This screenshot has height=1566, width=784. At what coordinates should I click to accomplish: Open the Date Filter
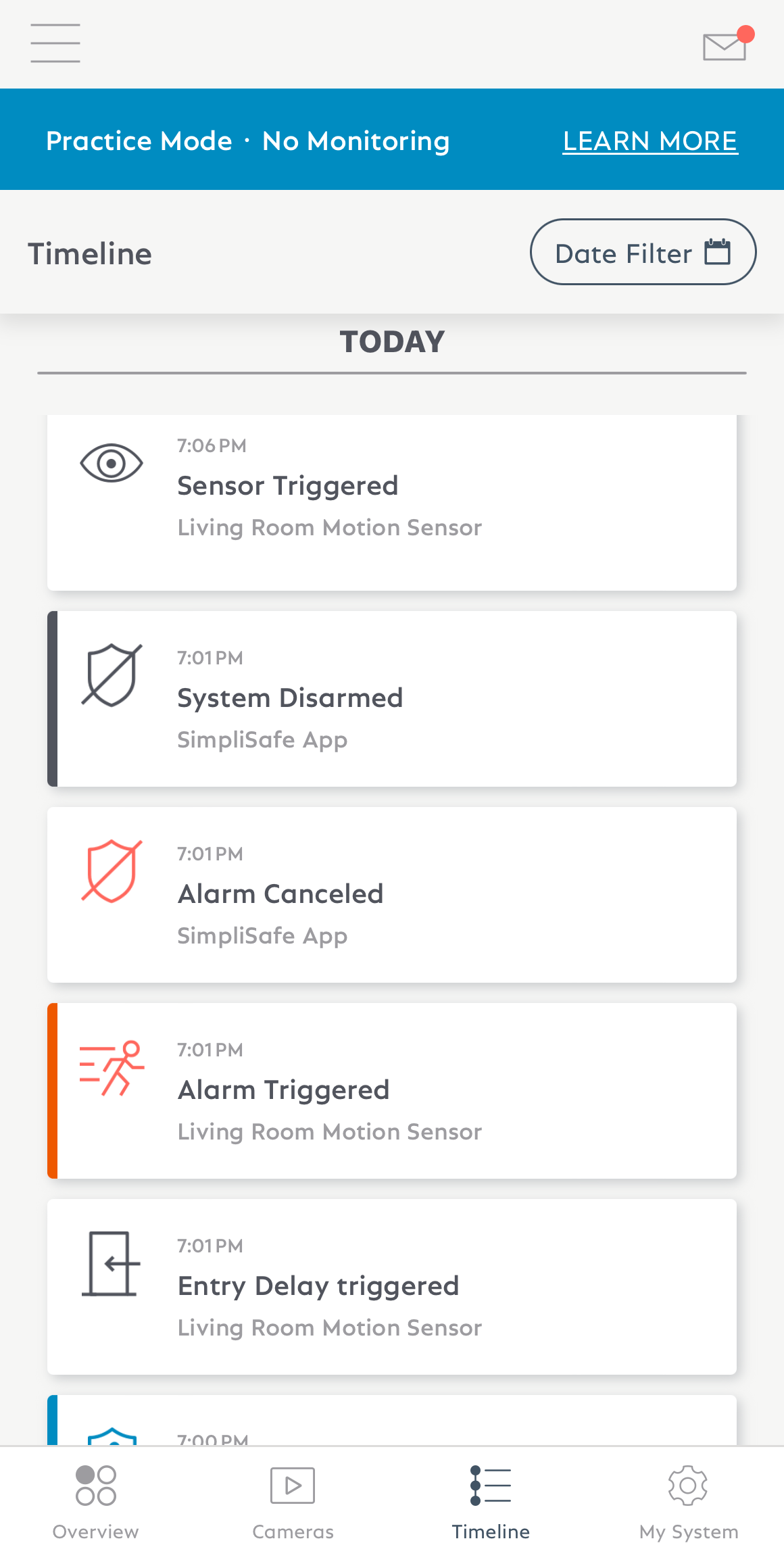(643, 252)
